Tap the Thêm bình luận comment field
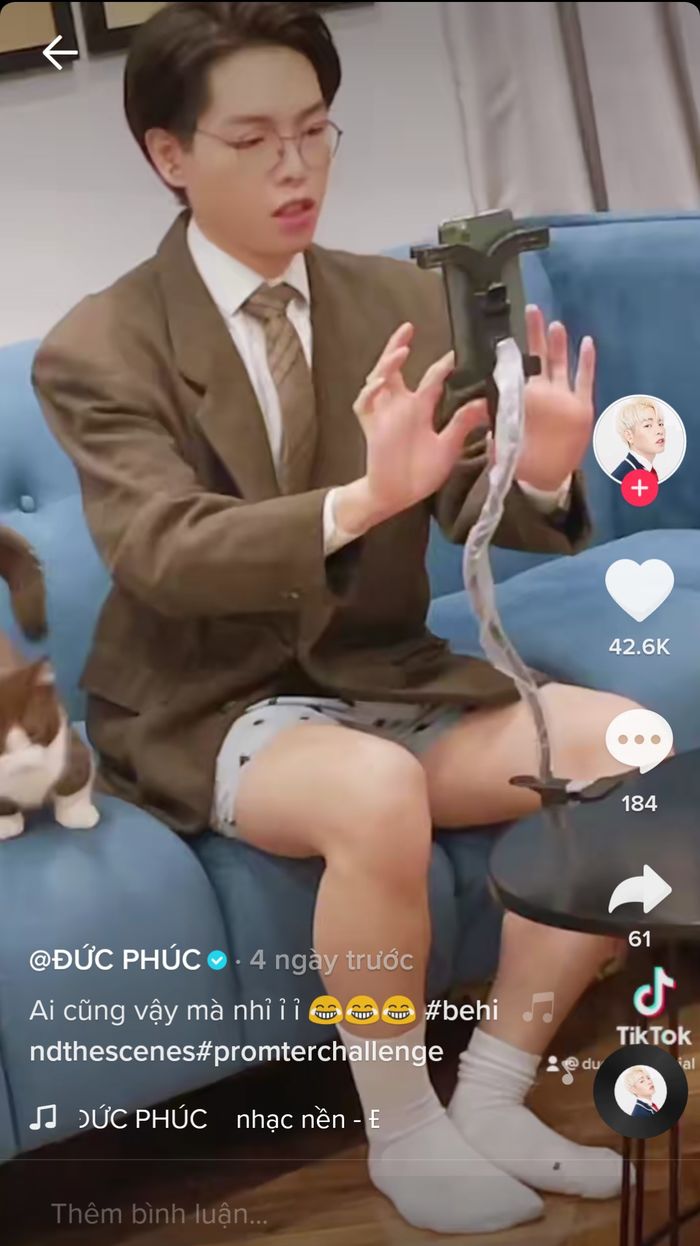The width and height of the screenshot is (700, 1246). tap(160, 1214)
